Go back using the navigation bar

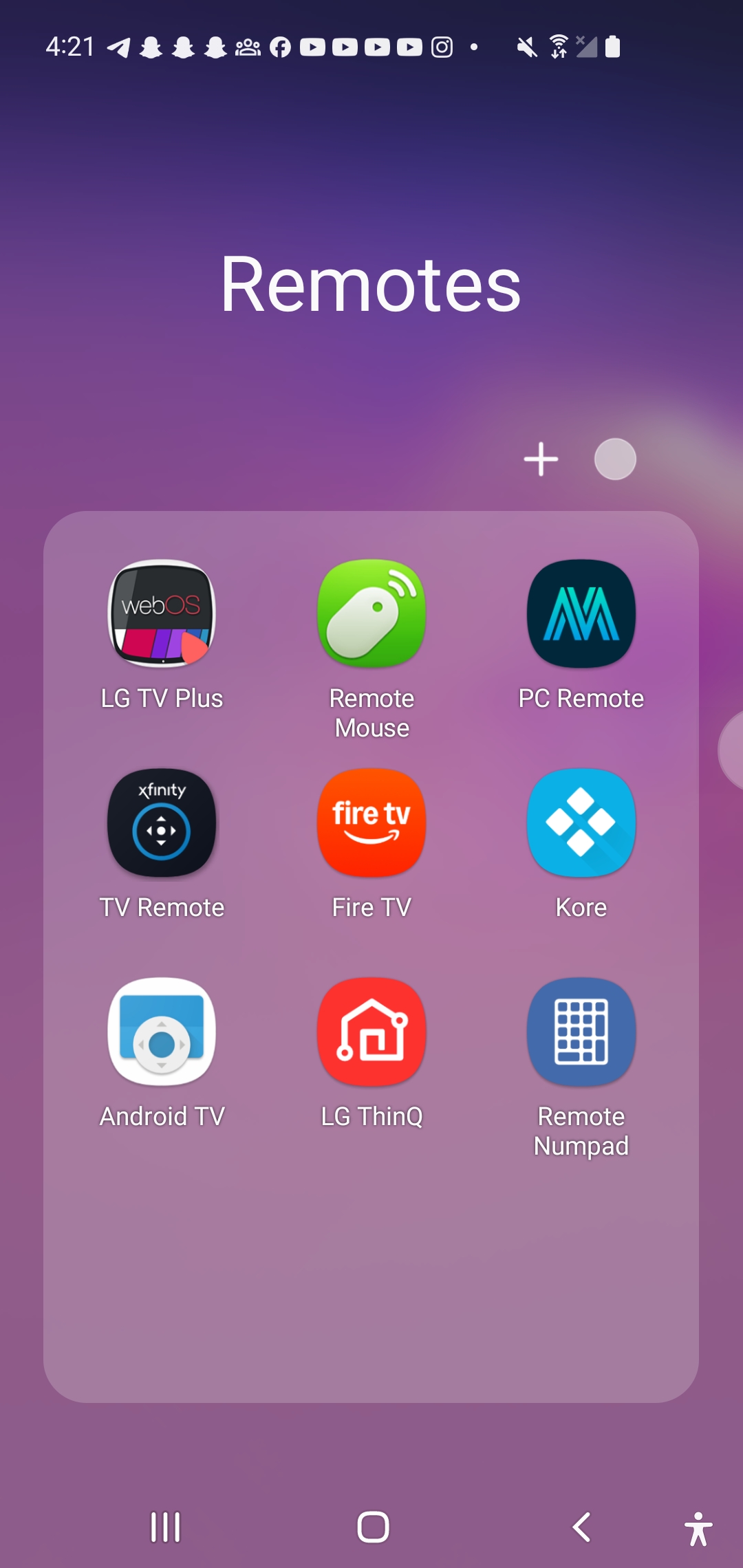tap(582, 1527)
